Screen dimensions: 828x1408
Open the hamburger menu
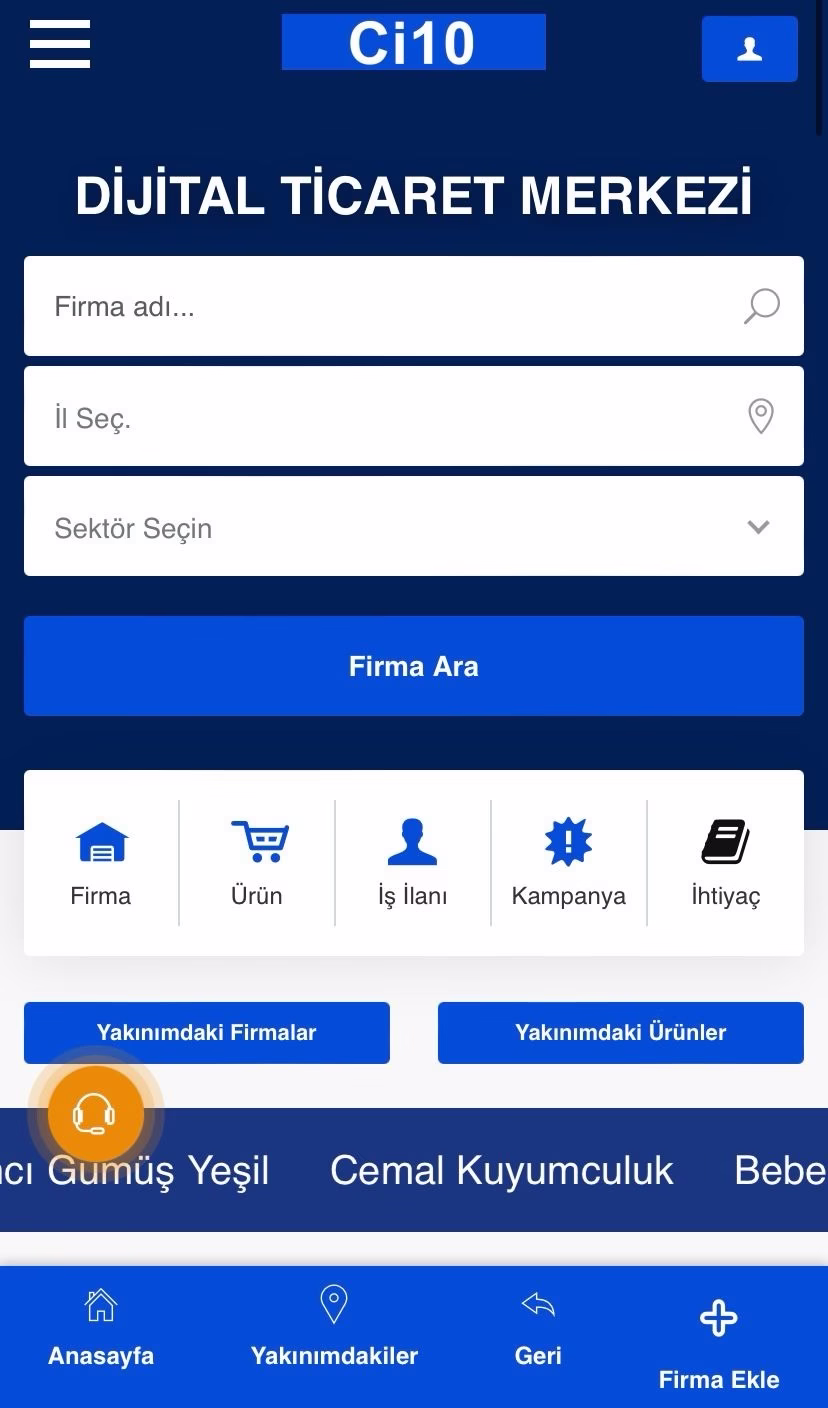coord(60,45)
